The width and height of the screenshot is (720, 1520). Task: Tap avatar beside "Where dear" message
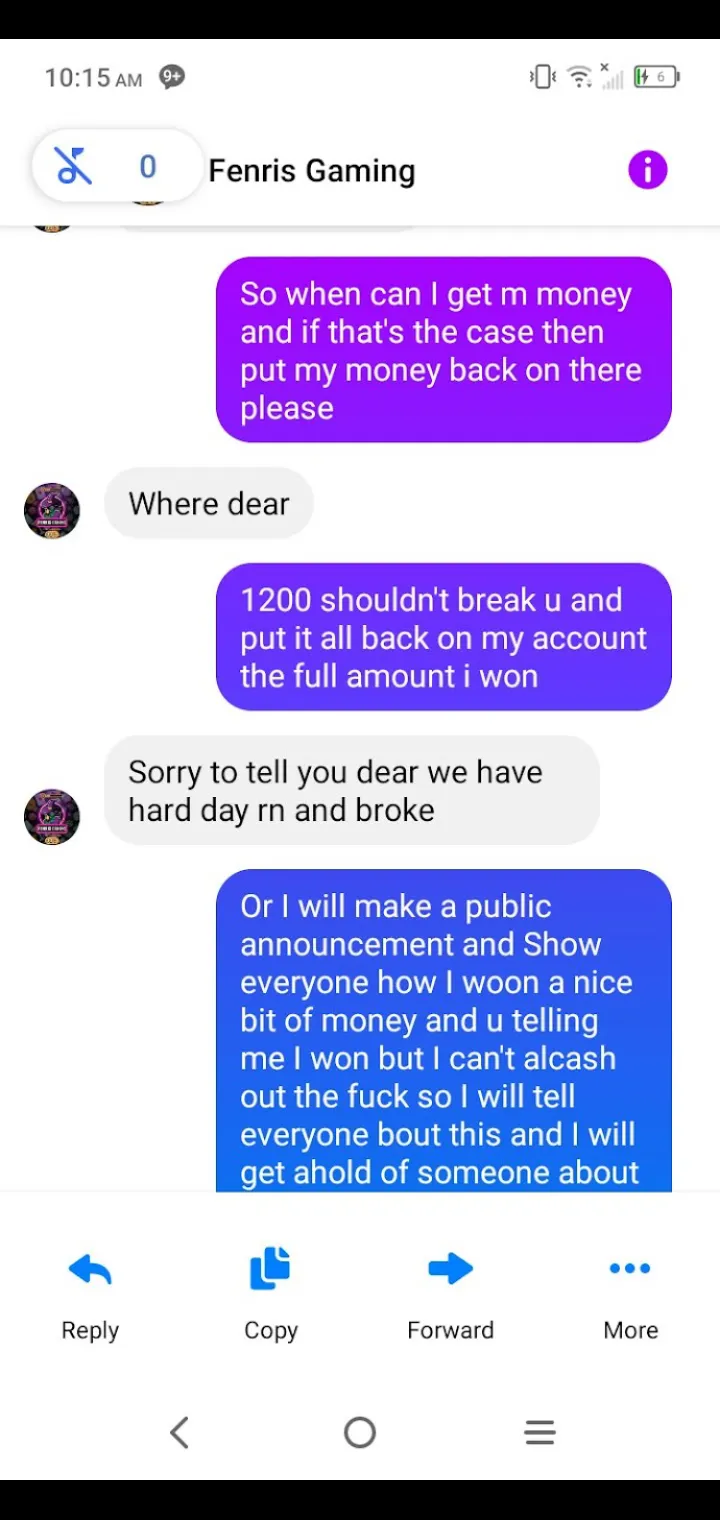click(x=52, y=511)
